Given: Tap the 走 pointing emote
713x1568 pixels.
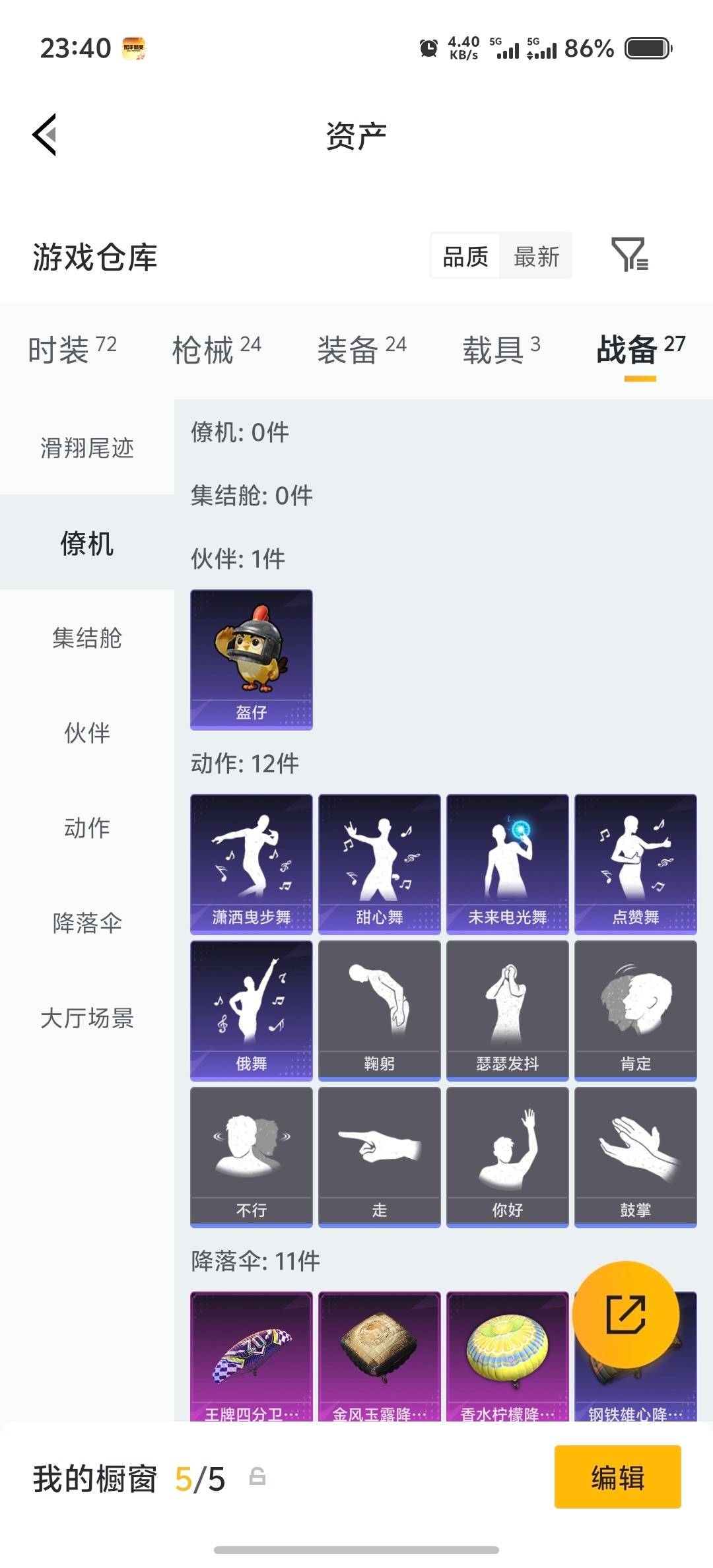Looking at the screenshot, I should click(x=378, y=1155).
